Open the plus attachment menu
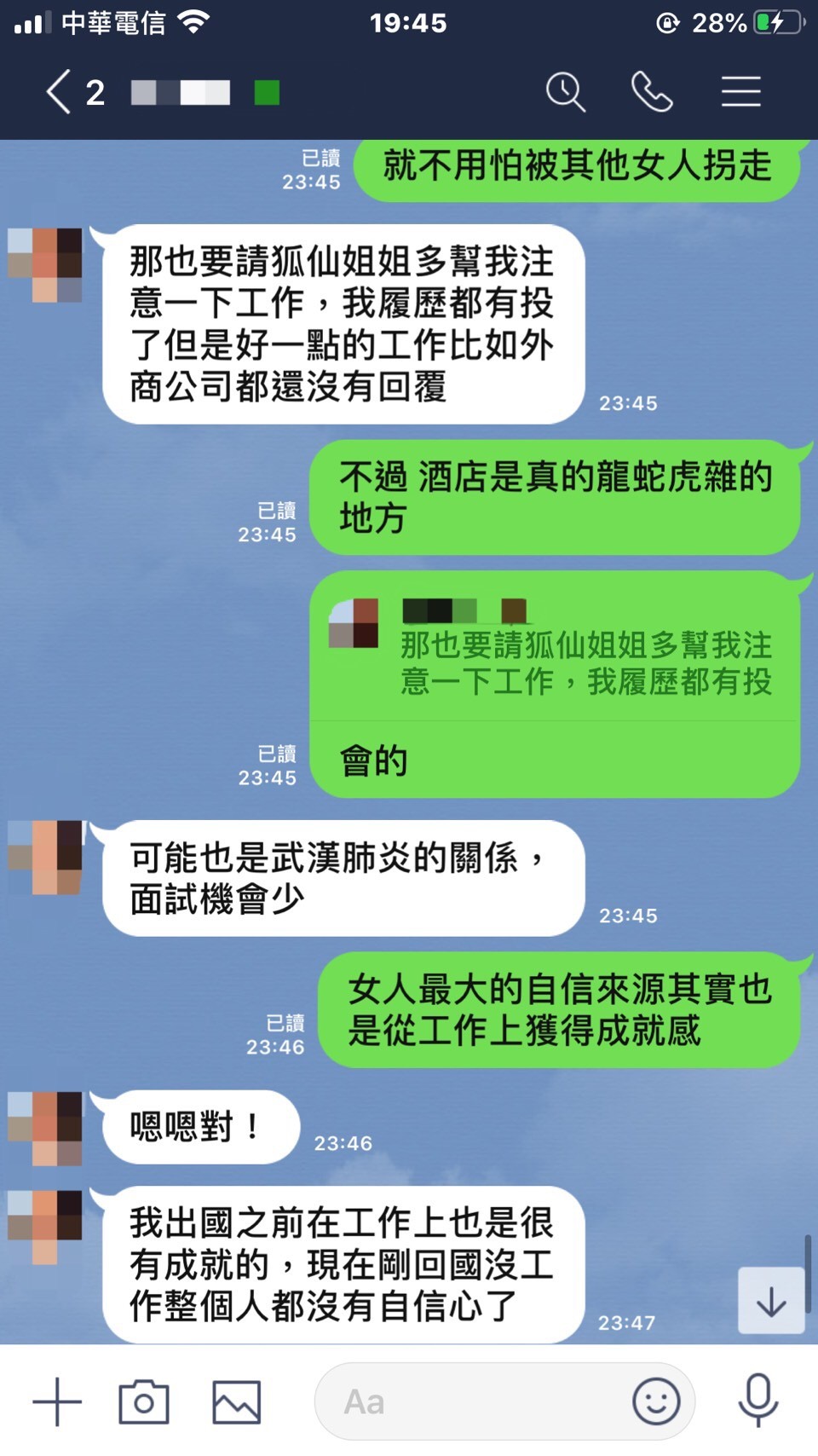 pos(57,1401)
